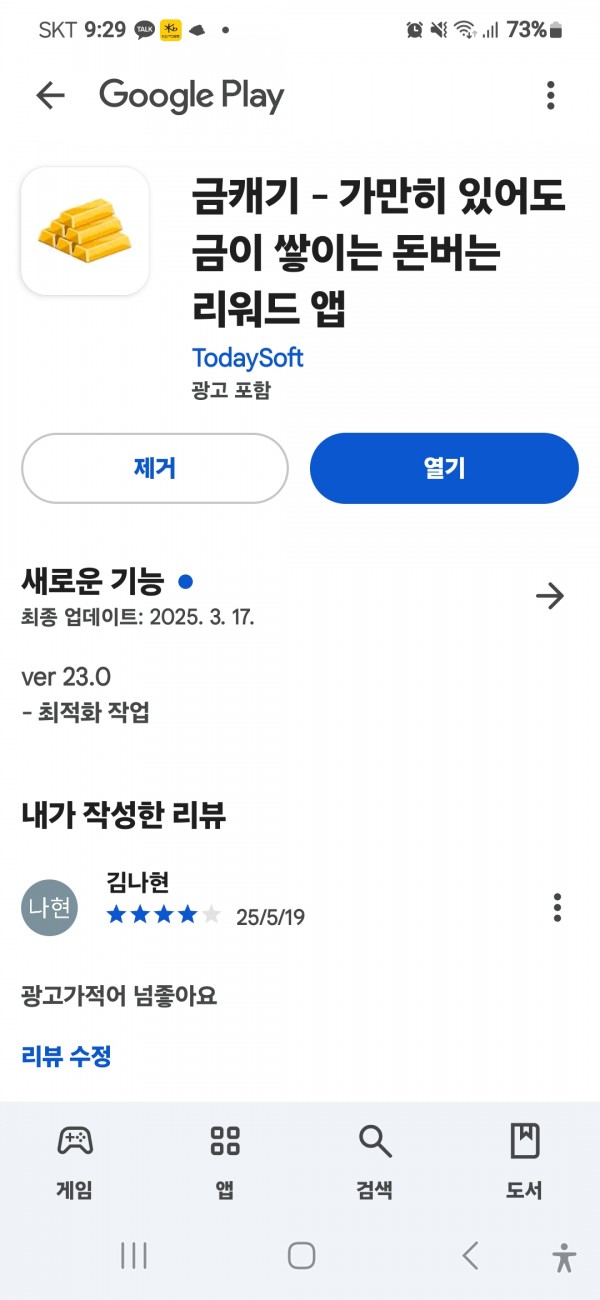This screenshot has width=600, height=1300.
Task: Switch to the 검색 tab
Action: click(x=374, y=1160)
